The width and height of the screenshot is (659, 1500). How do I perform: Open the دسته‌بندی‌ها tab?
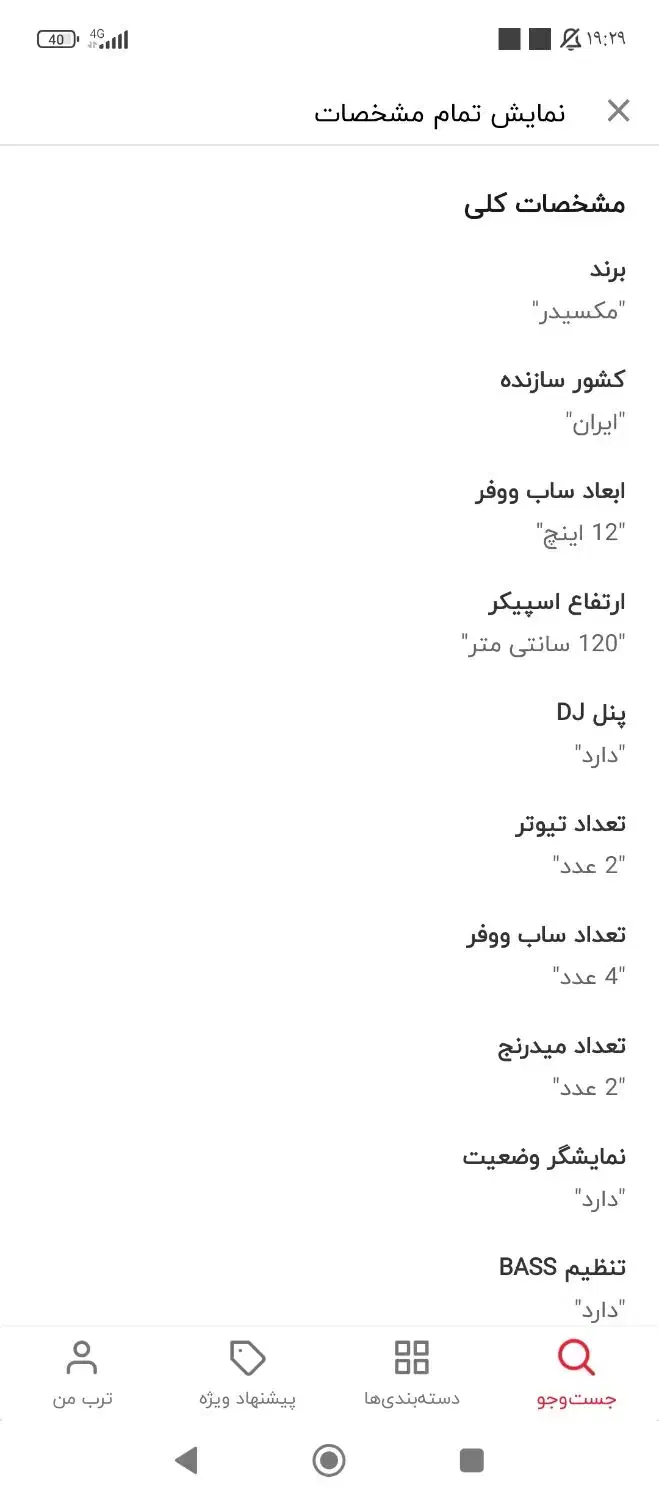(x=411, y=1373)
